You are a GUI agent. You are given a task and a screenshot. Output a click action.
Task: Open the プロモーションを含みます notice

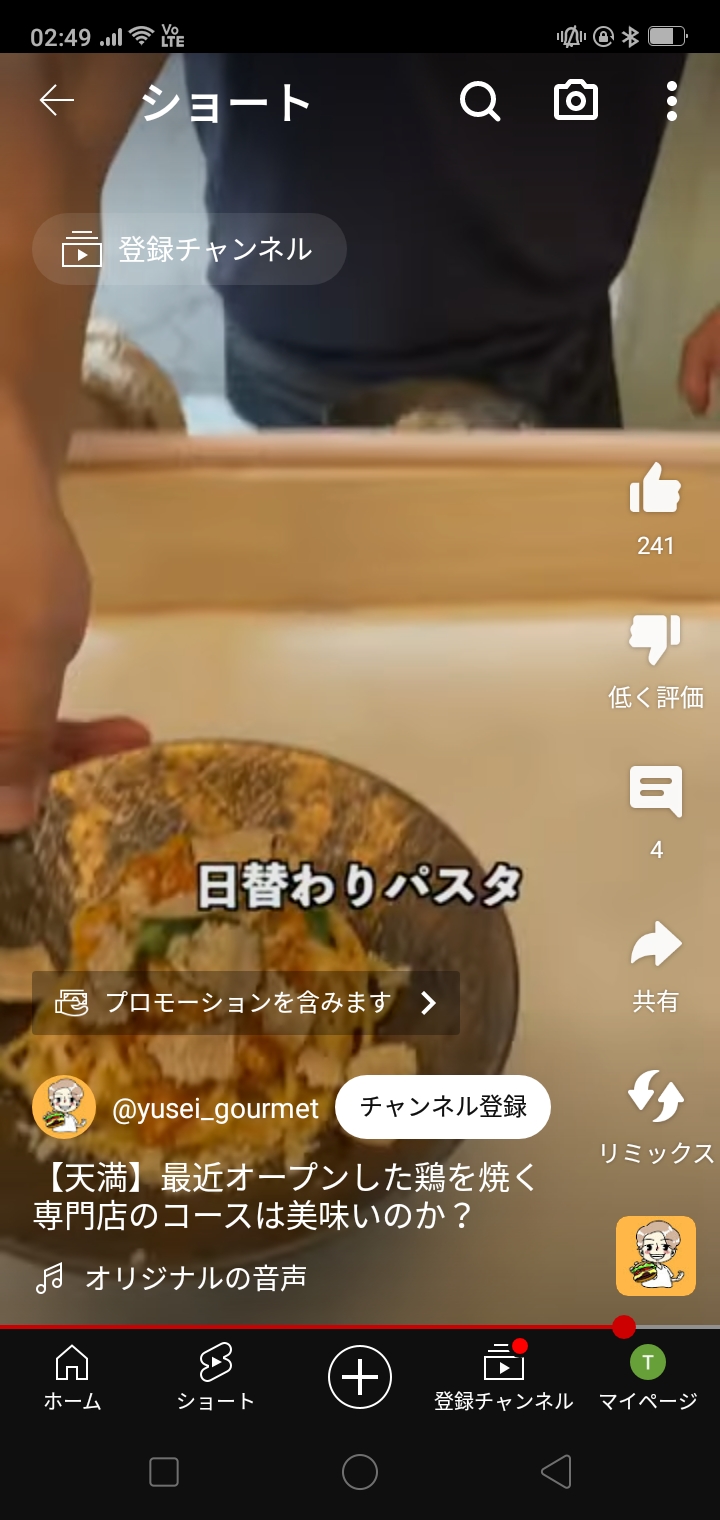pos(246,1003)
